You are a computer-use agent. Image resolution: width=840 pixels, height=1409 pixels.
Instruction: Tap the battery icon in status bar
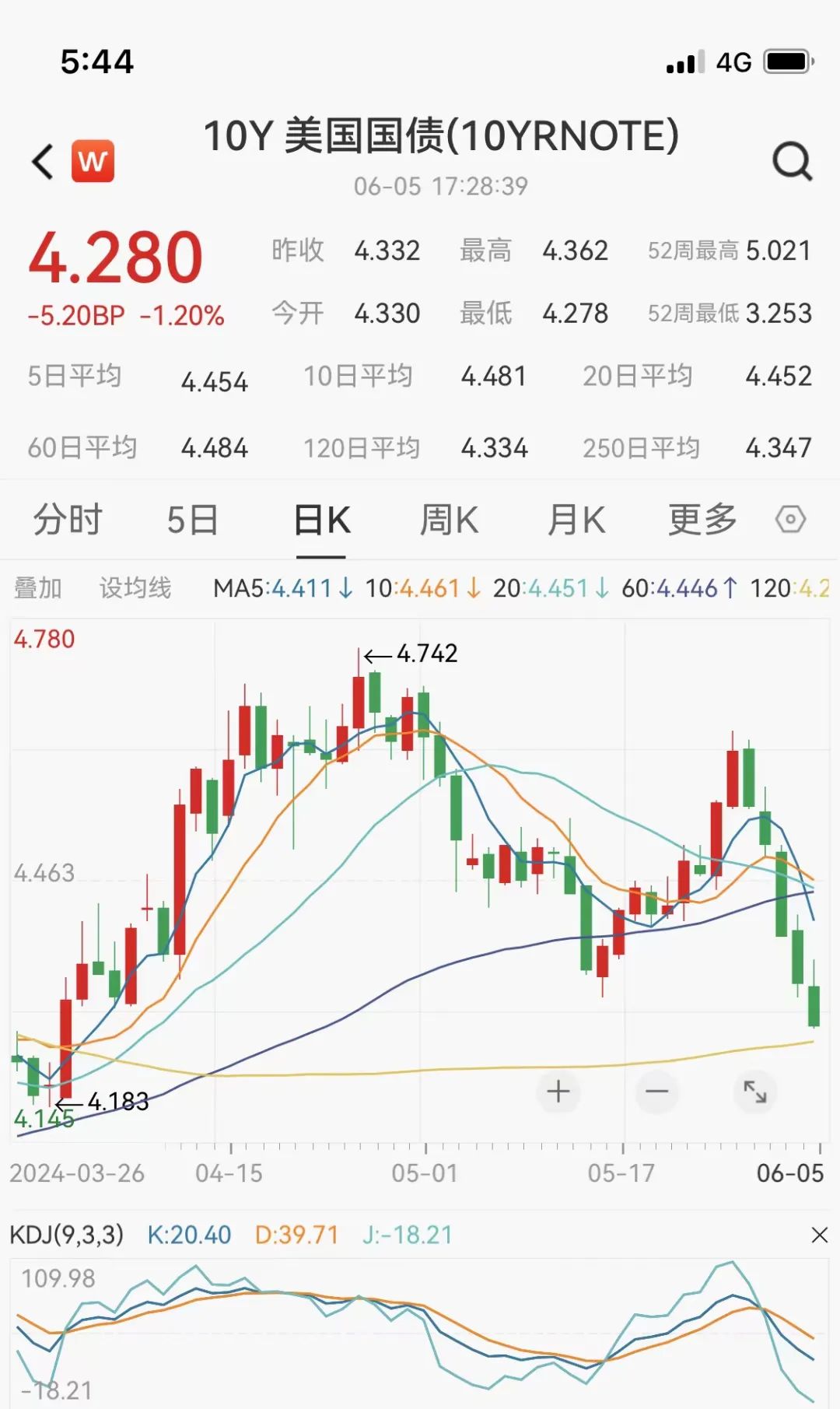coord(786,62)
